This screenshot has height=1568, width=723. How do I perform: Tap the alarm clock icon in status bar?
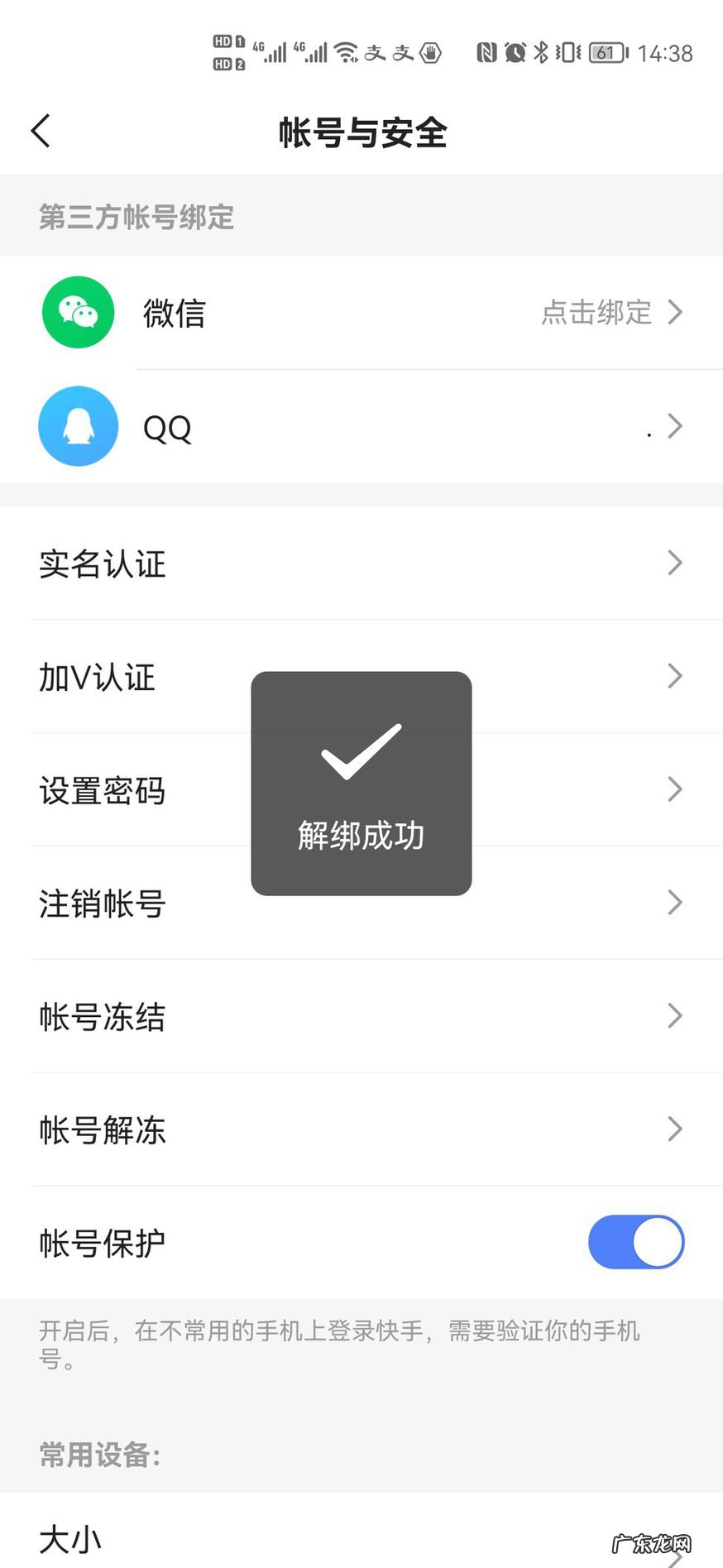click(x=514, y=52)
